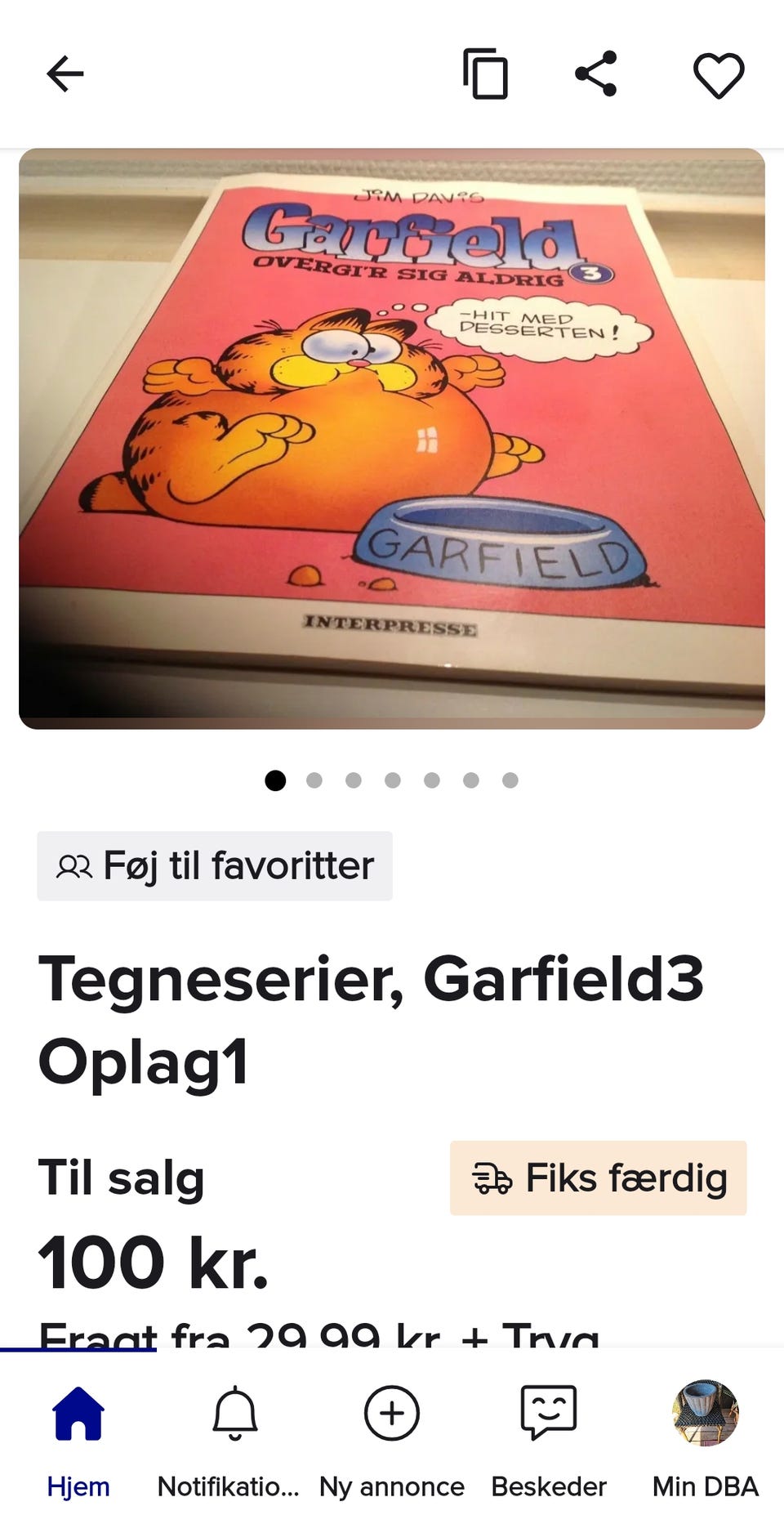Switch to the Hjem tab
Viewport: 784px width, 1533px height.
tap(78, 1434)
